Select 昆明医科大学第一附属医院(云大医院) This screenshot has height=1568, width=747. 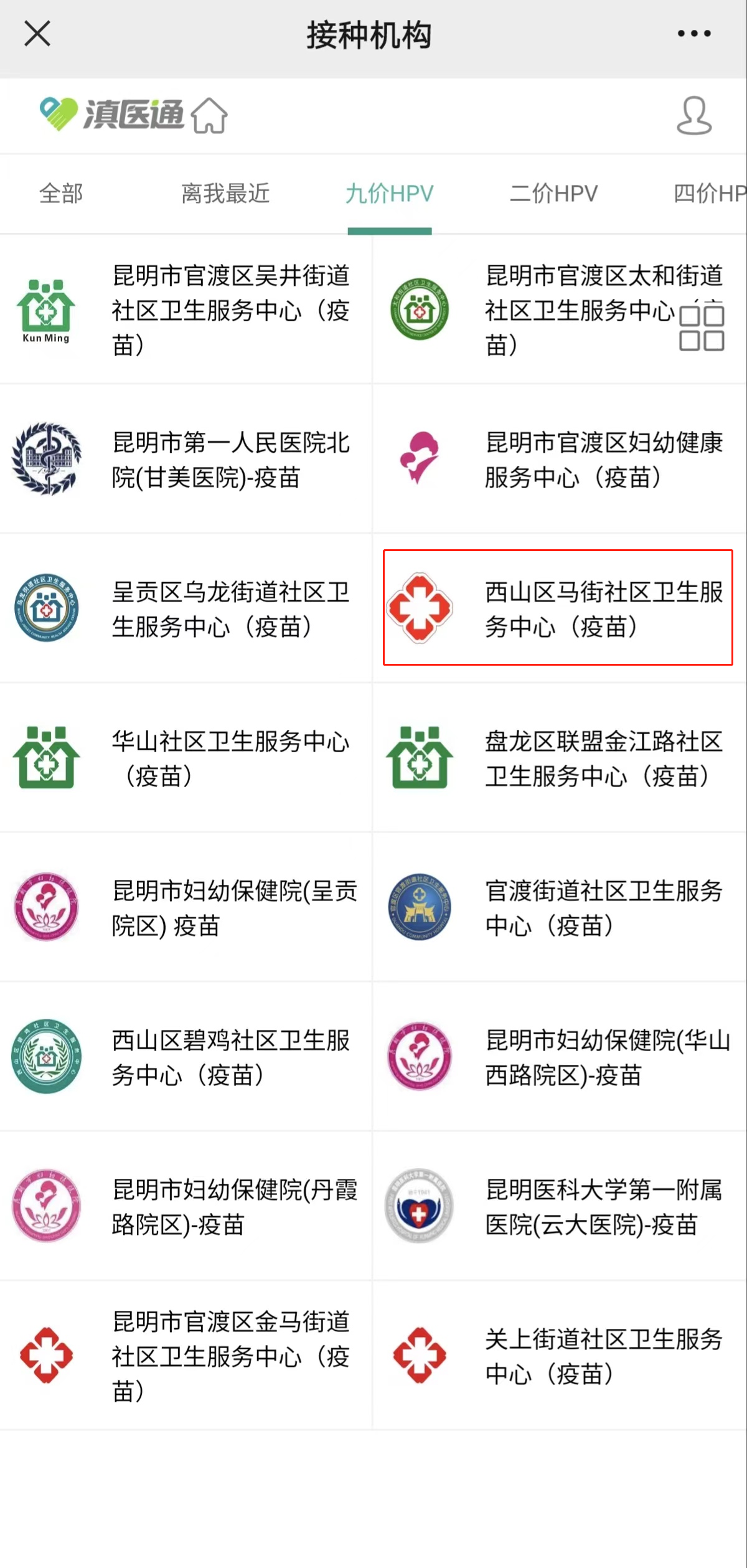tap(560, 1207)
